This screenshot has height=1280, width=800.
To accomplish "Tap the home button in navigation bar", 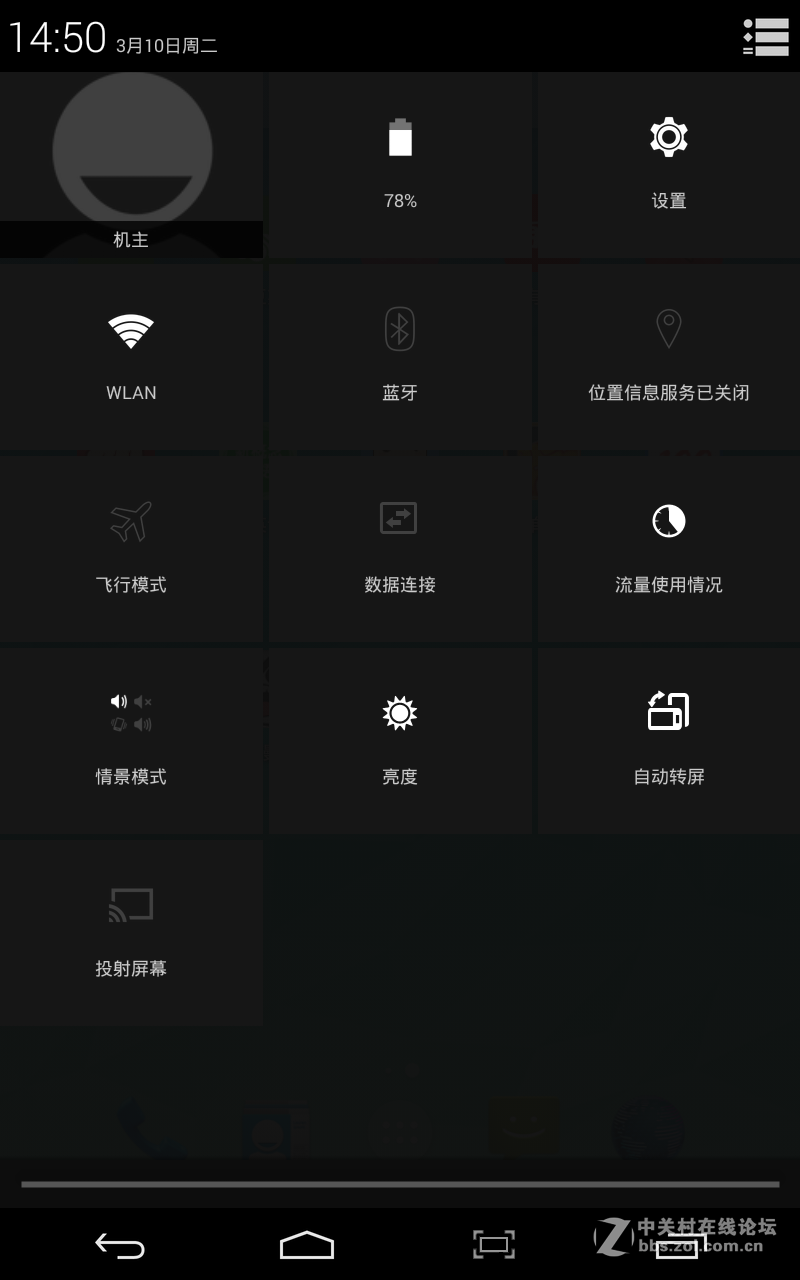I will tap(308, 1244).
